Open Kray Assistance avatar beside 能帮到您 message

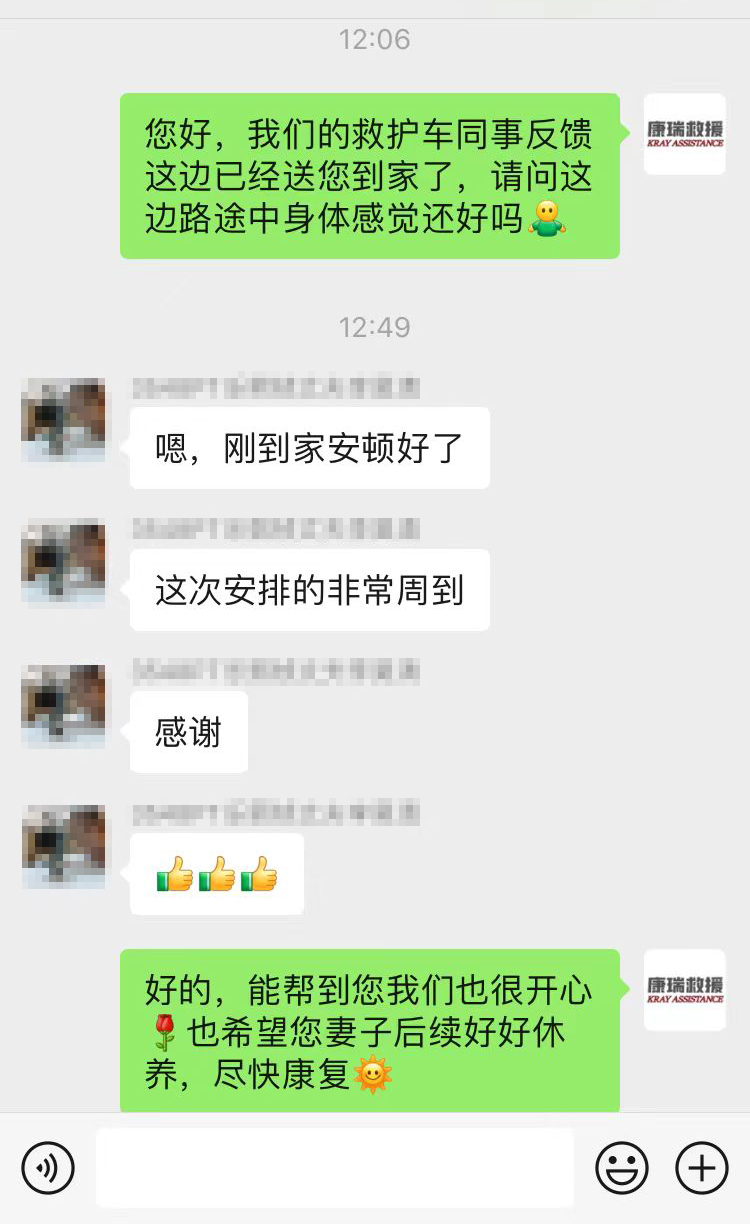pos(685,990)
